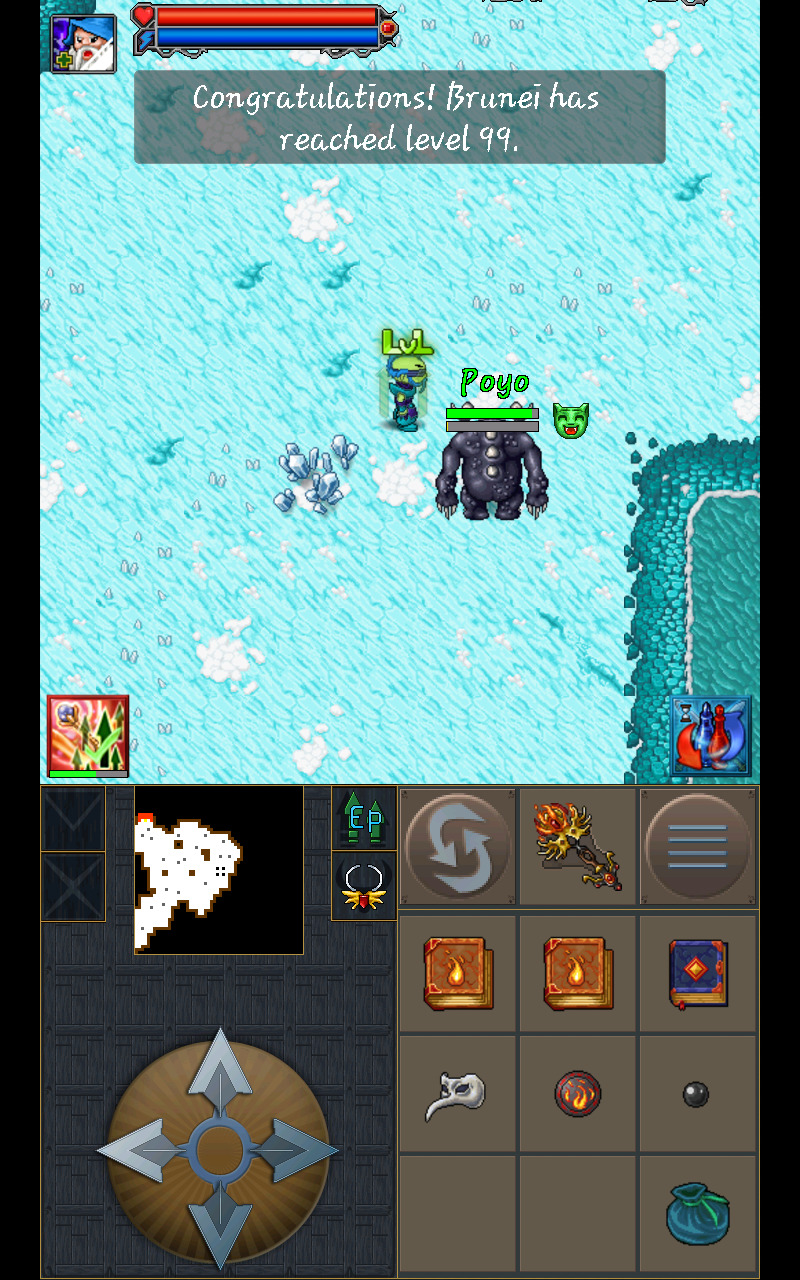Select the red fire orb item
The width and height of the screenshot is (800, 1280).
(578, 1093)
